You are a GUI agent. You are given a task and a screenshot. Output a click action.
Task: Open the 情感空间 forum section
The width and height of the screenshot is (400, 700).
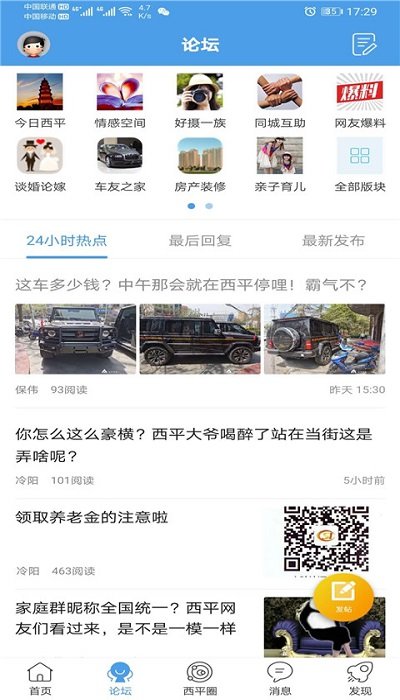tap(120, 101)
